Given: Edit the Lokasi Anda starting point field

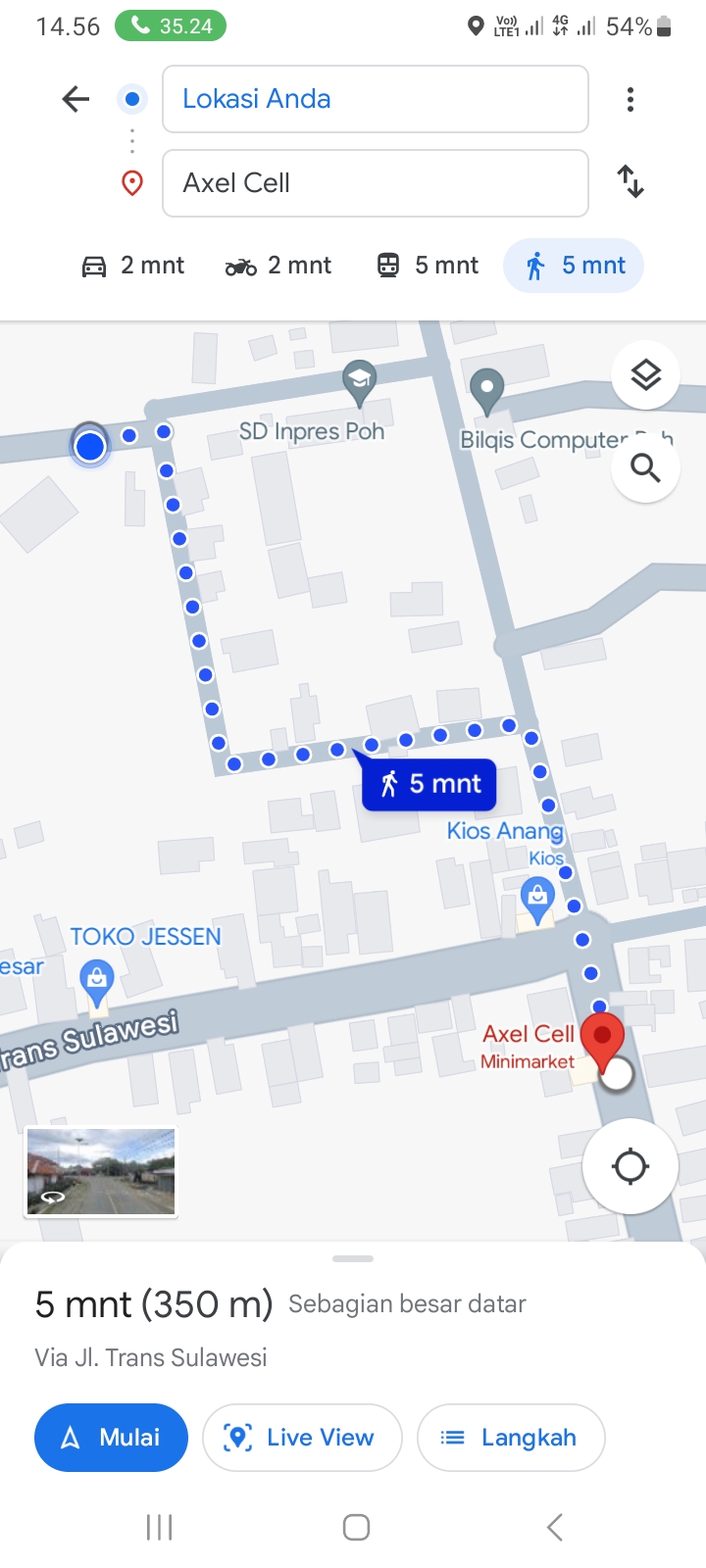Looking at the screenshot, I should [376, 99].
